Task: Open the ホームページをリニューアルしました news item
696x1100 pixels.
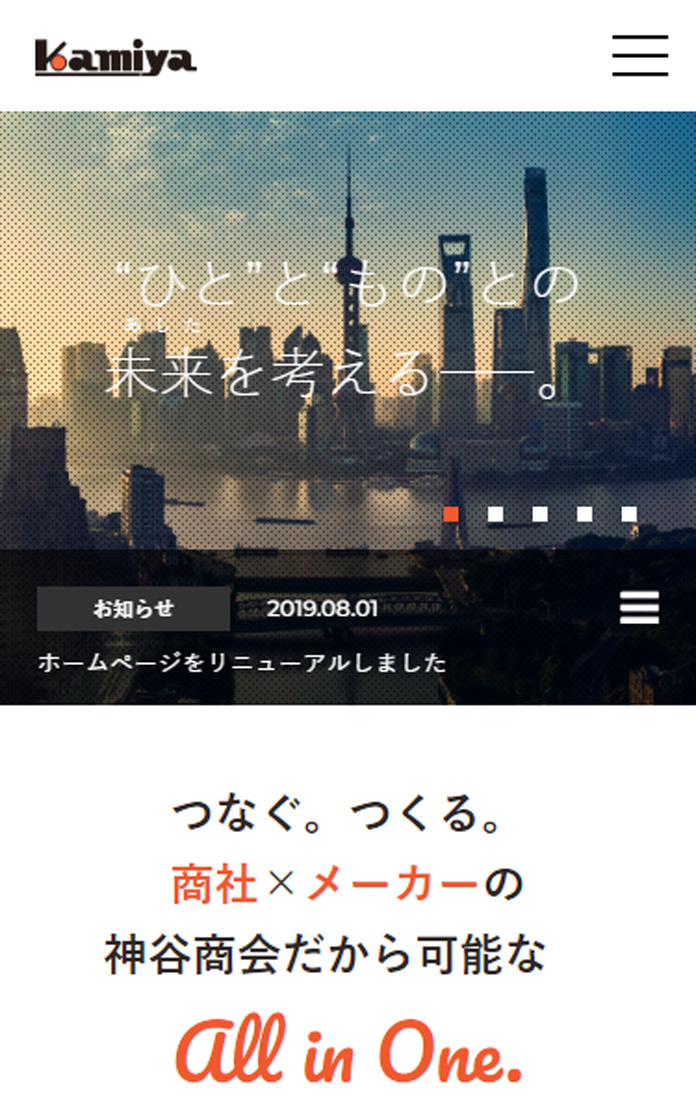Action: [242, 662]
